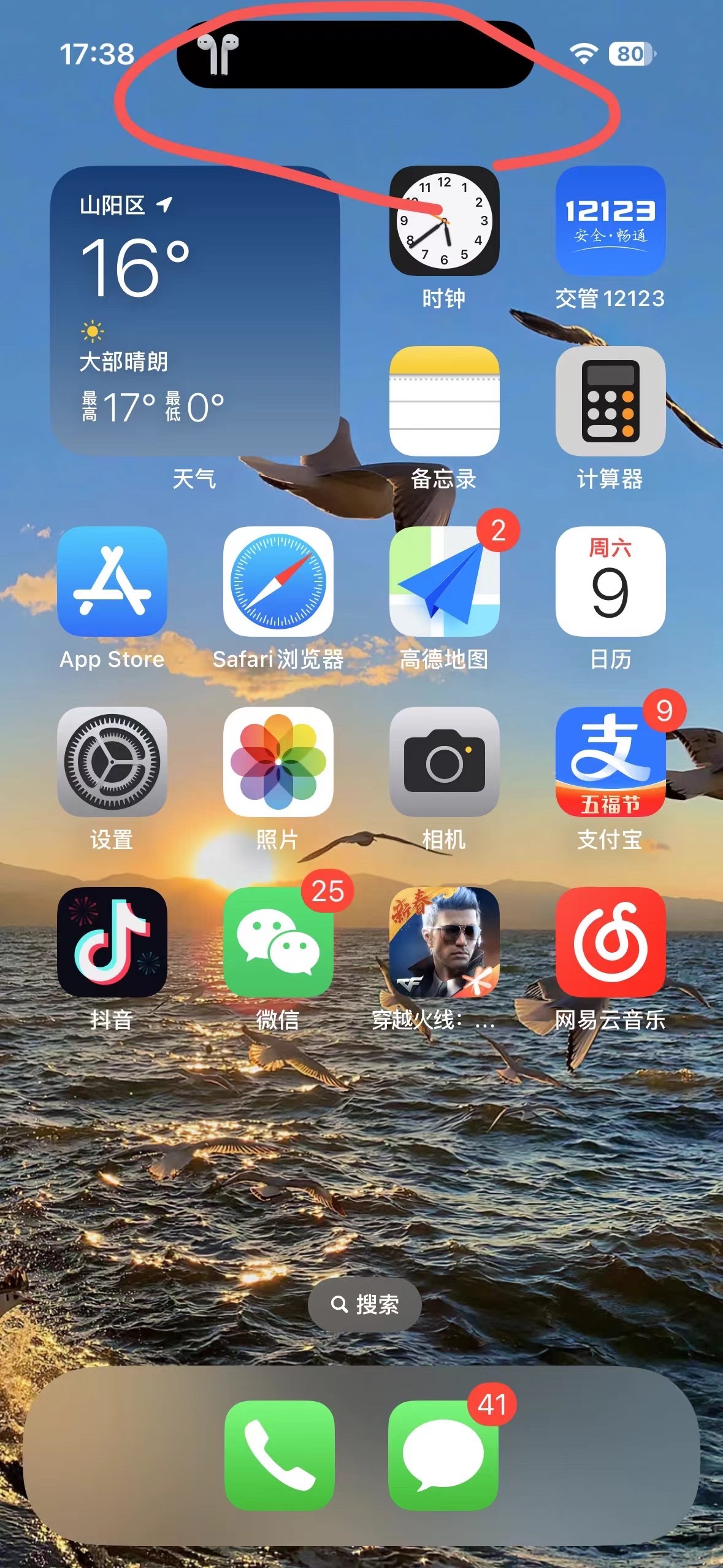Launch 抖音 app
This screenshot has height=1568, width=723.
112,942
